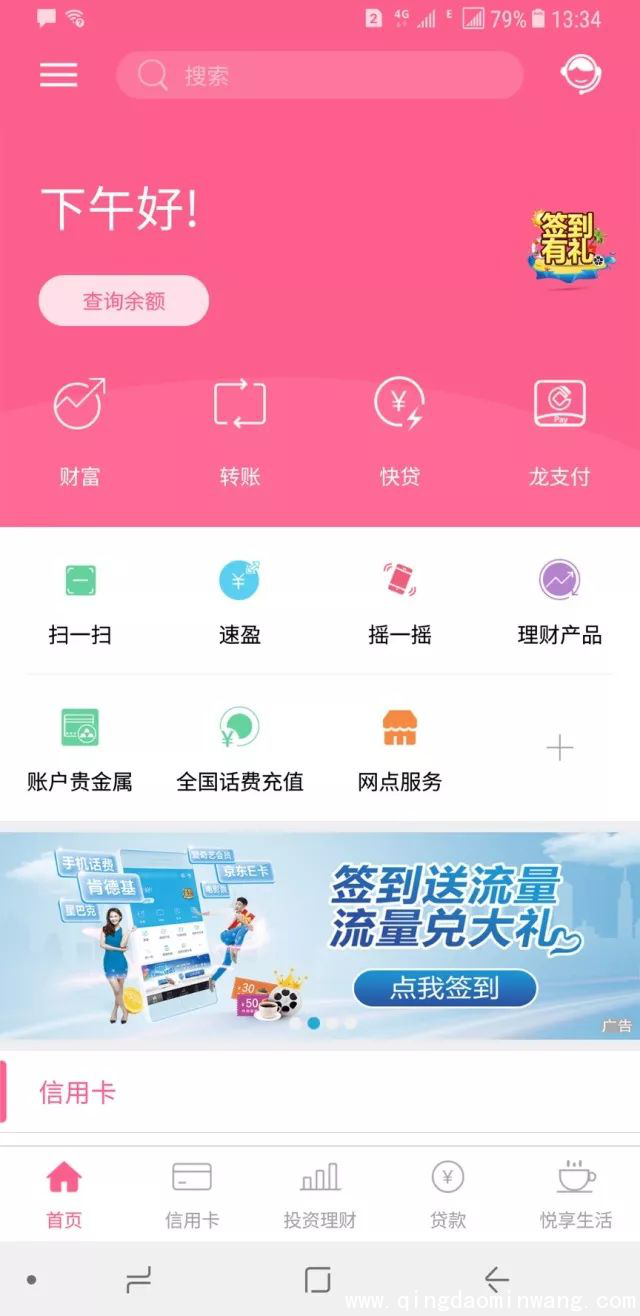Add a shortcut with the plus icon
The width and height of the screenshot is (640, 1316).
[559, 748]
